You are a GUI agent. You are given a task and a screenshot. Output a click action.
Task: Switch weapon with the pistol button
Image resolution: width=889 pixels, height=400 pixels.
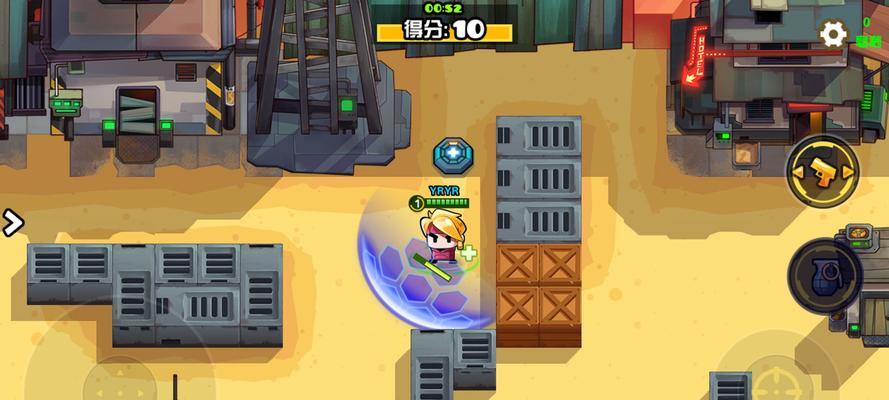(x=821, y=170)
